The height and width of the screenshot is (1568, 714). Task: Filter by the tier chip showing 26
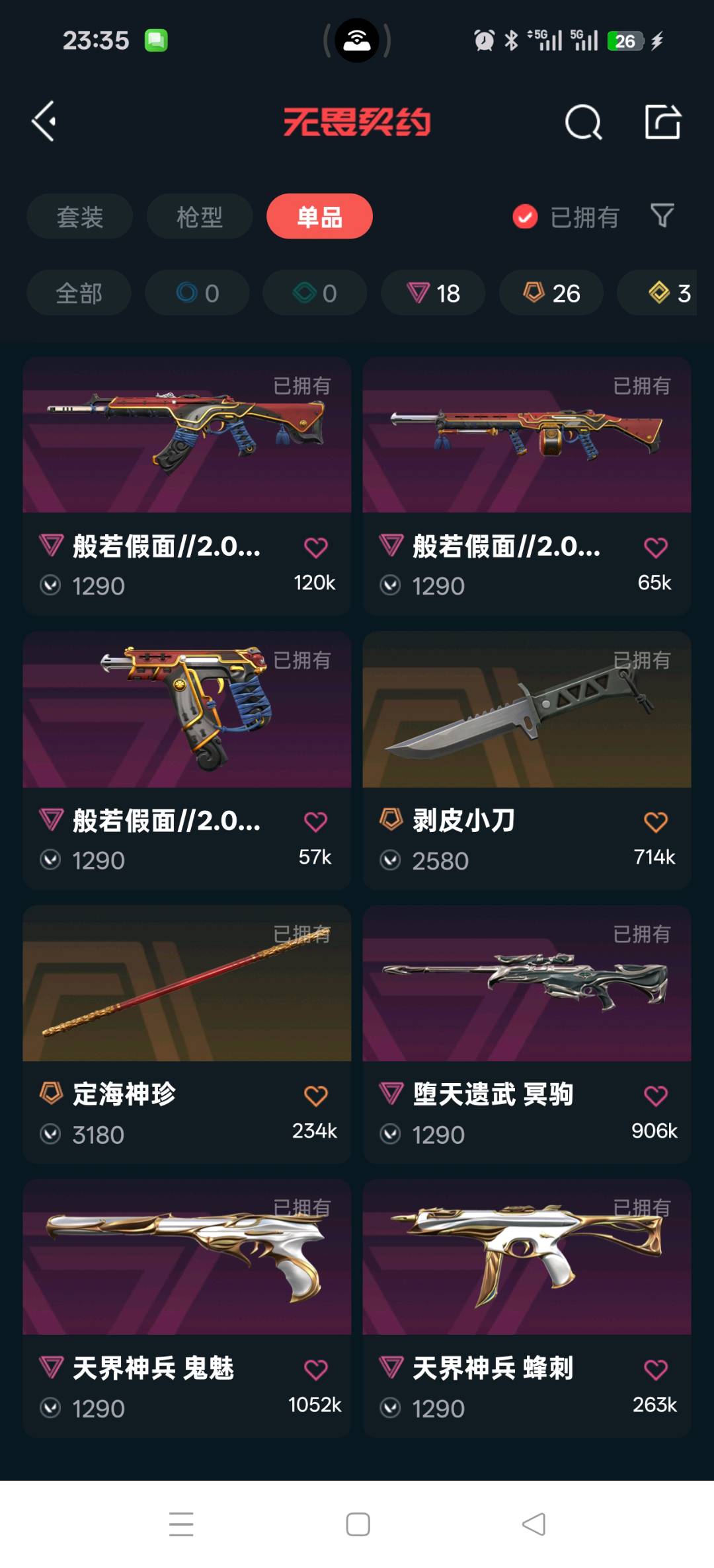pyautogui.click(x=551, y=293)
